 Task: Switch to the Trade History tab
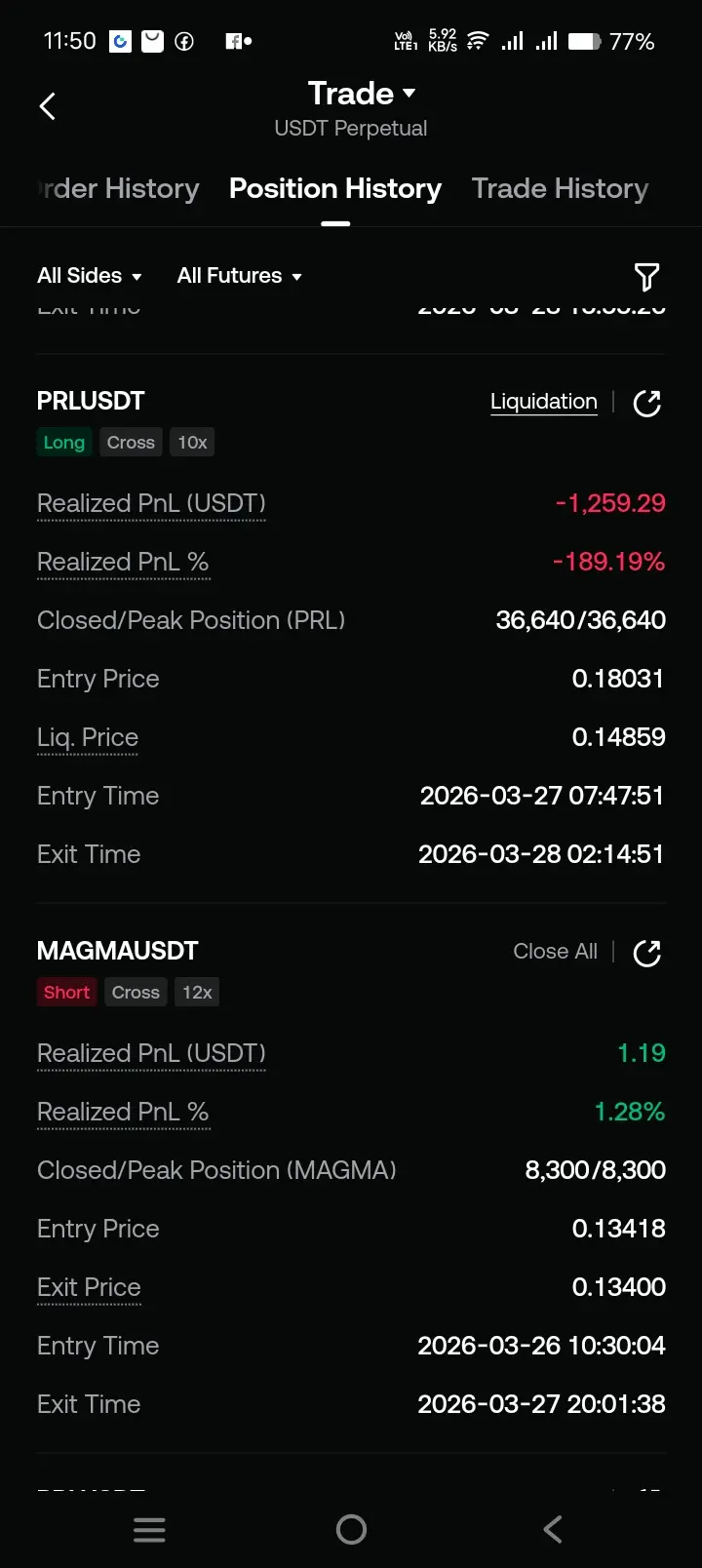click(560, 188)
